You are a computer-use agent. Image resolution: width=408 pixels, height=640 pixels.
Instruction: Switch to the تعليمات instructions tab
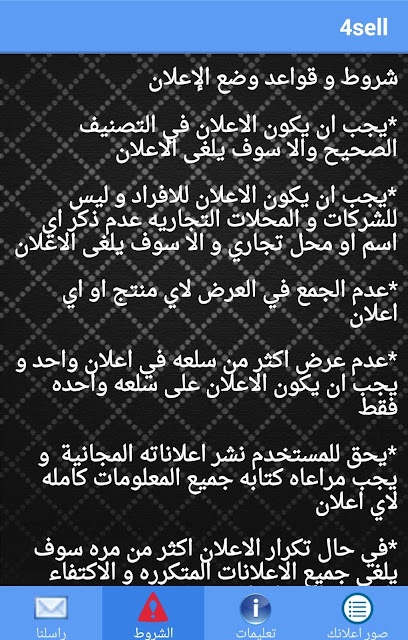pyautogui.click(x=255, y=613)
